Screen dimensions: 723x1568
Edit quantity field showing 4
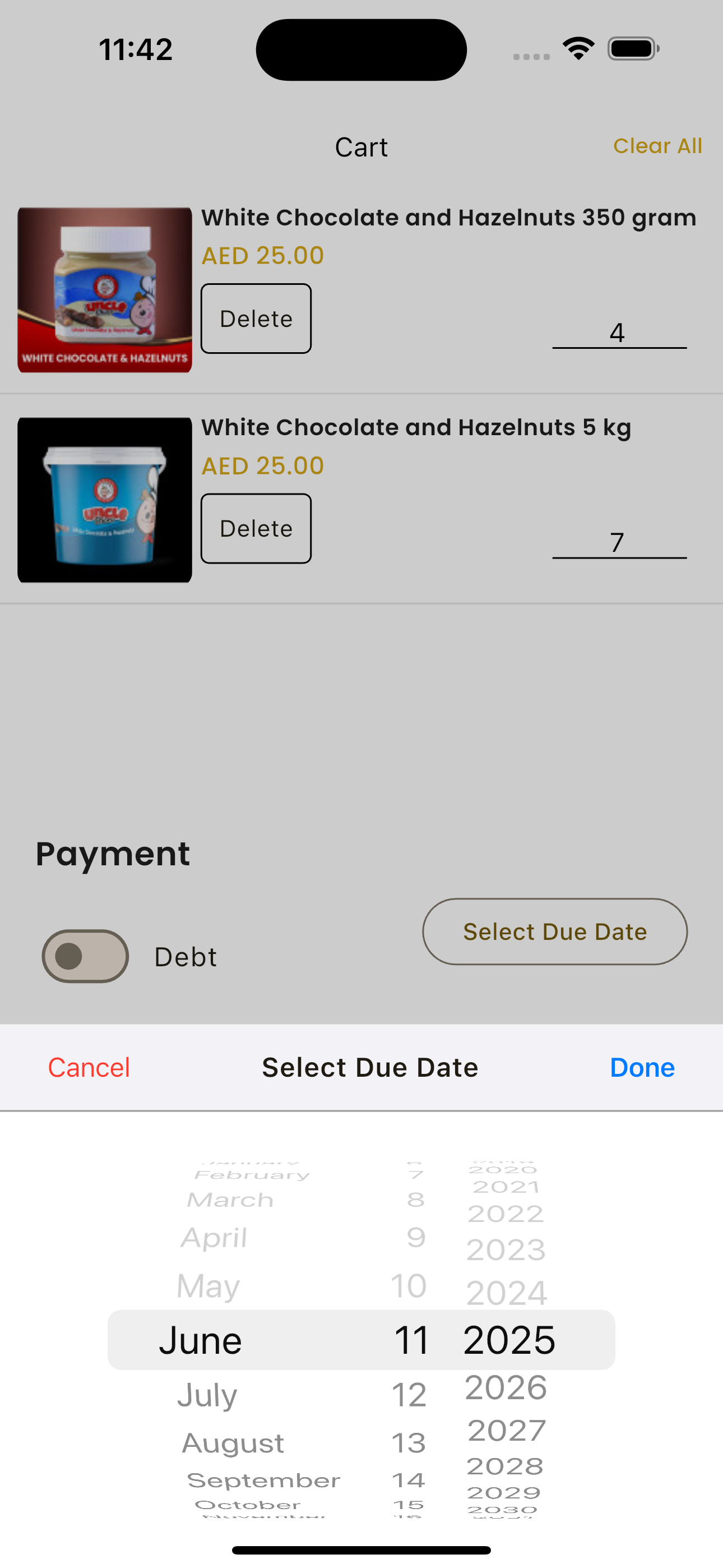click(x=618, y=333)
